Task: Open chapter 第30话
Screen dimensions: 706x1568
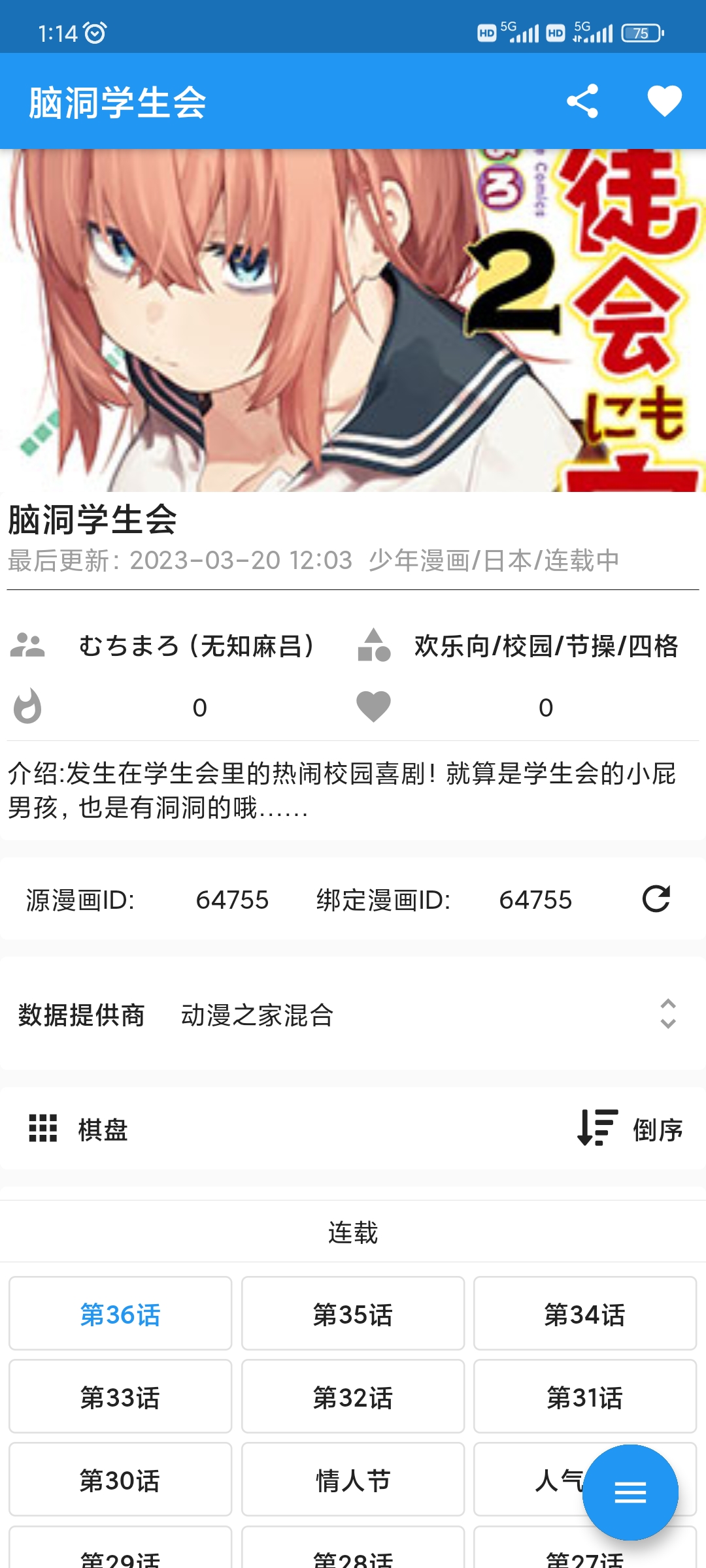Action: pyautogui.click(x=120, y=1480)
